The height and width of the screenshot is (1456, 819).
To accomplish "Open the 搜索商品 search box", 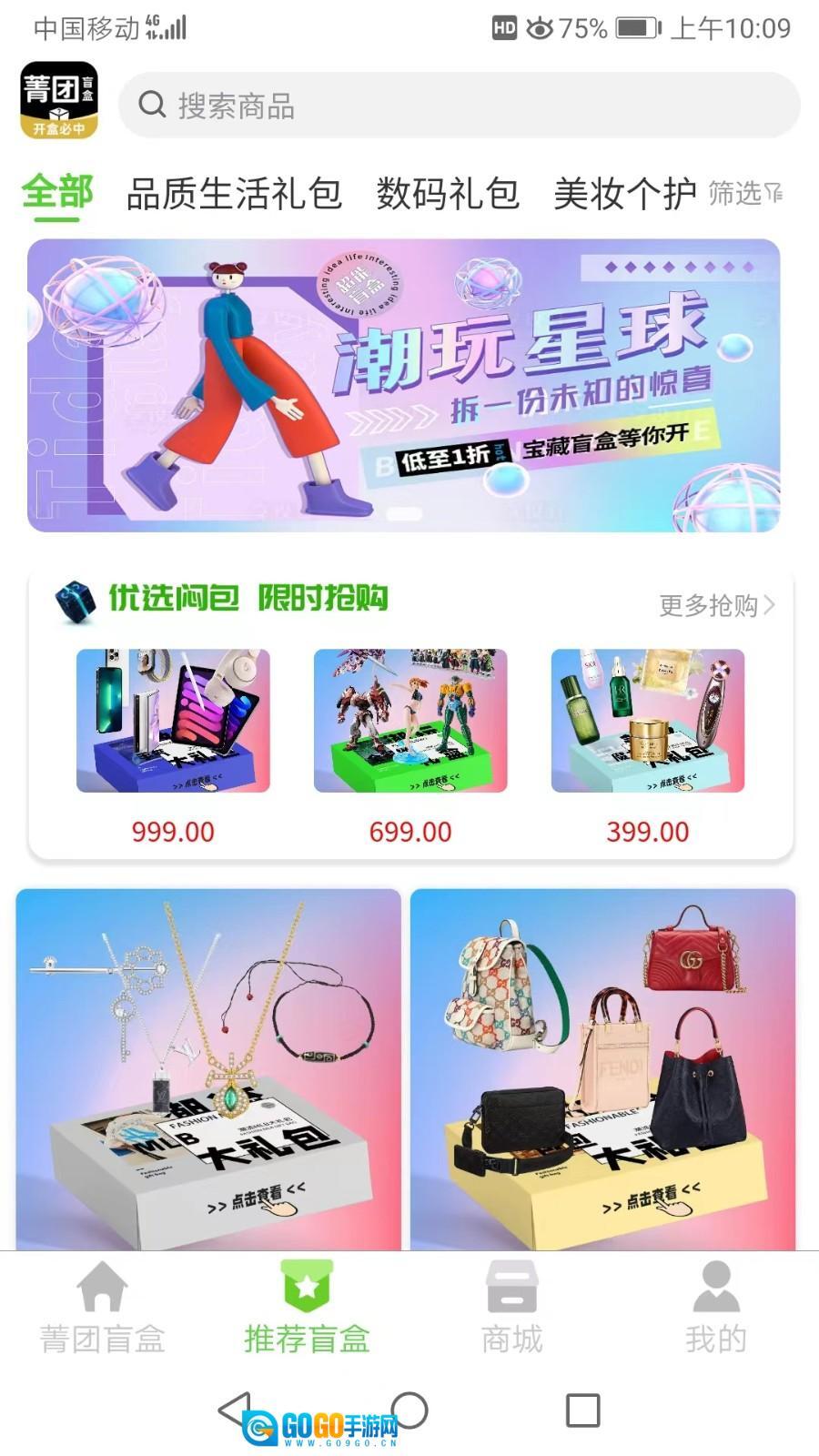I will coord(460,106).
